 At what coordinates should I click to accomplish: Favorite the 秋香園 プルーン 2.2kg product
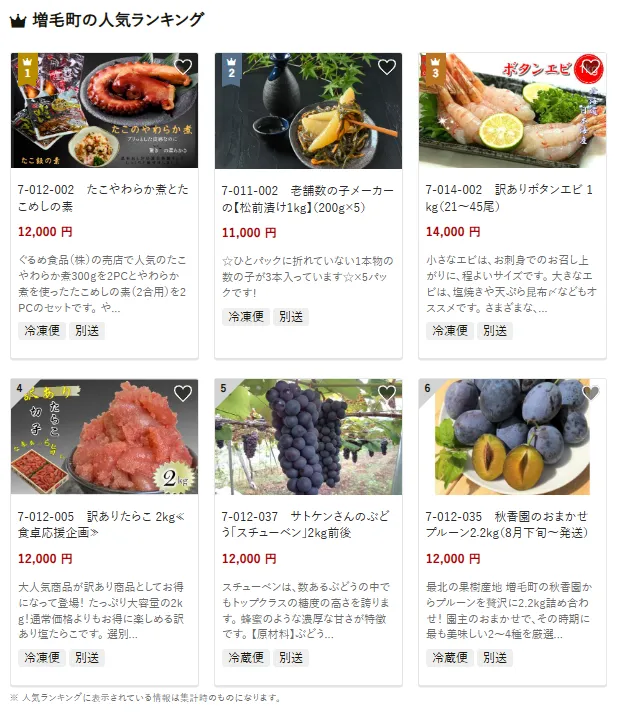[x=591, y=393]
